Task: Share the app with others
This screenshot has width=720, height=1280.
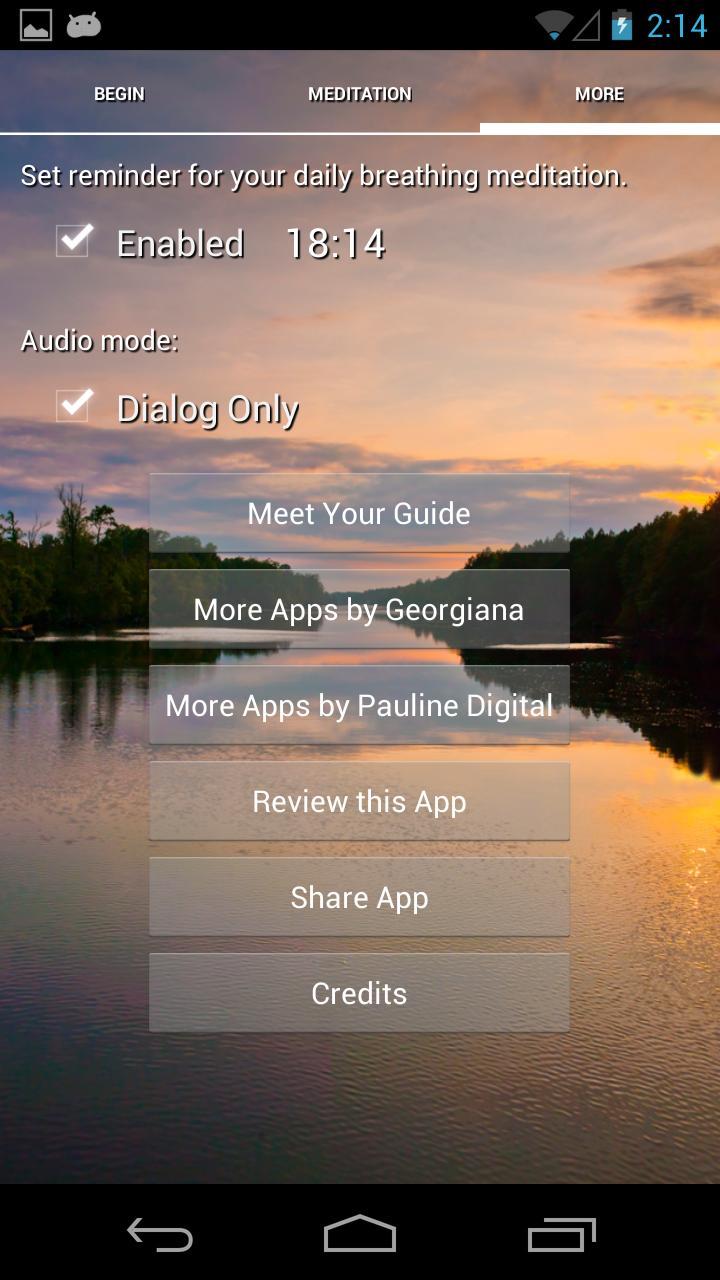Action: [359, 898]
